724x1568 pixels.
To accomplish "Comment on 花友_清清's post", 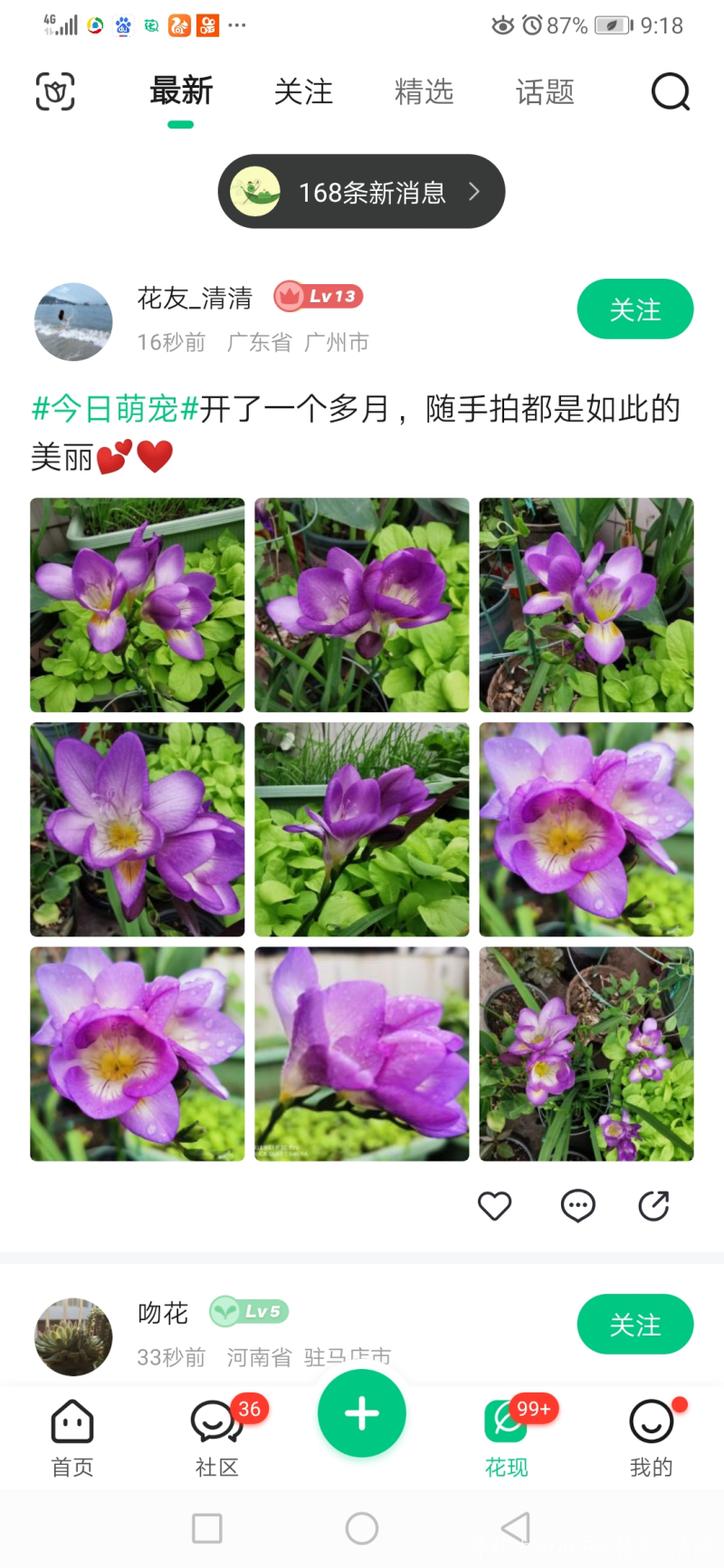I will coord(577,1205).
